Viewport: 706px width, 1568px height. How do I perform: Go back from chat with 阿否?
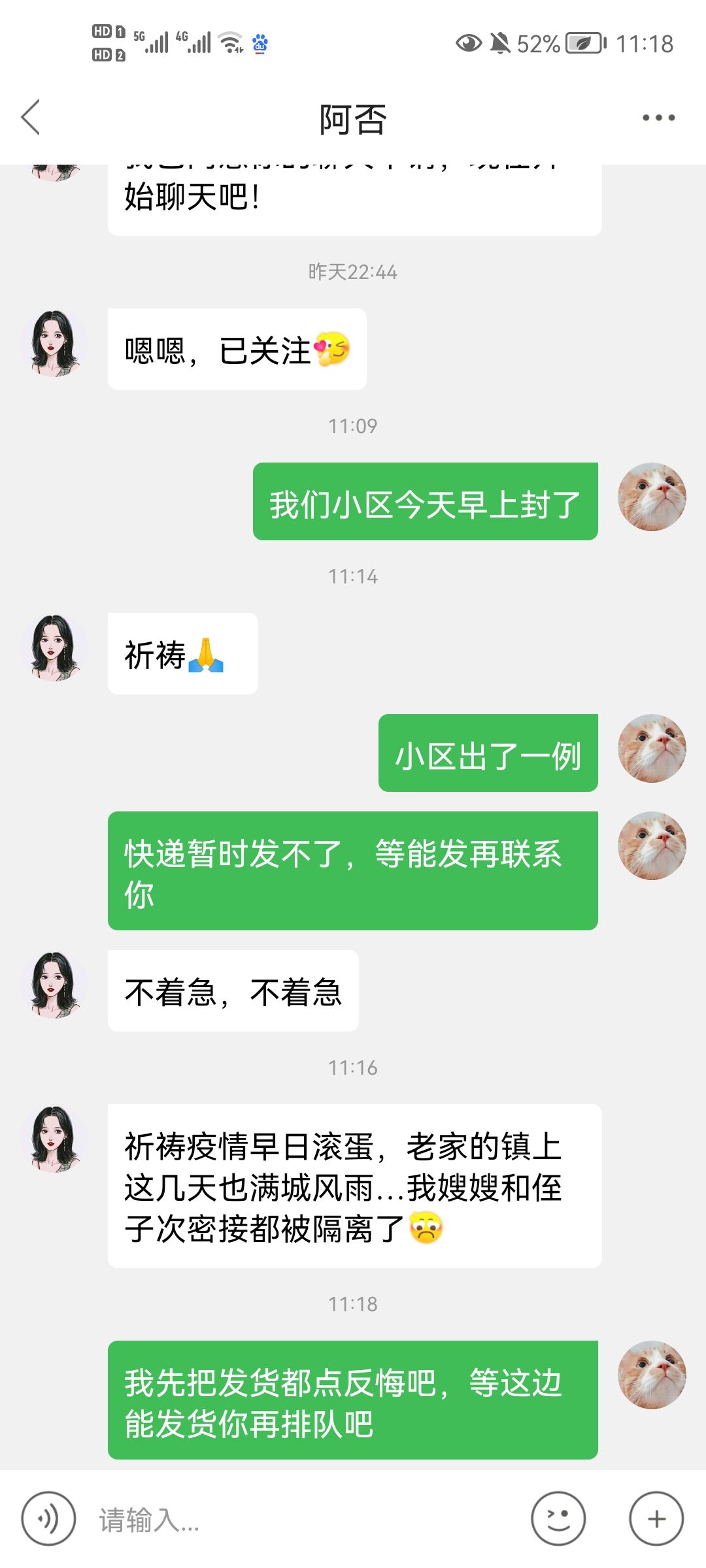tap(31, 118)
